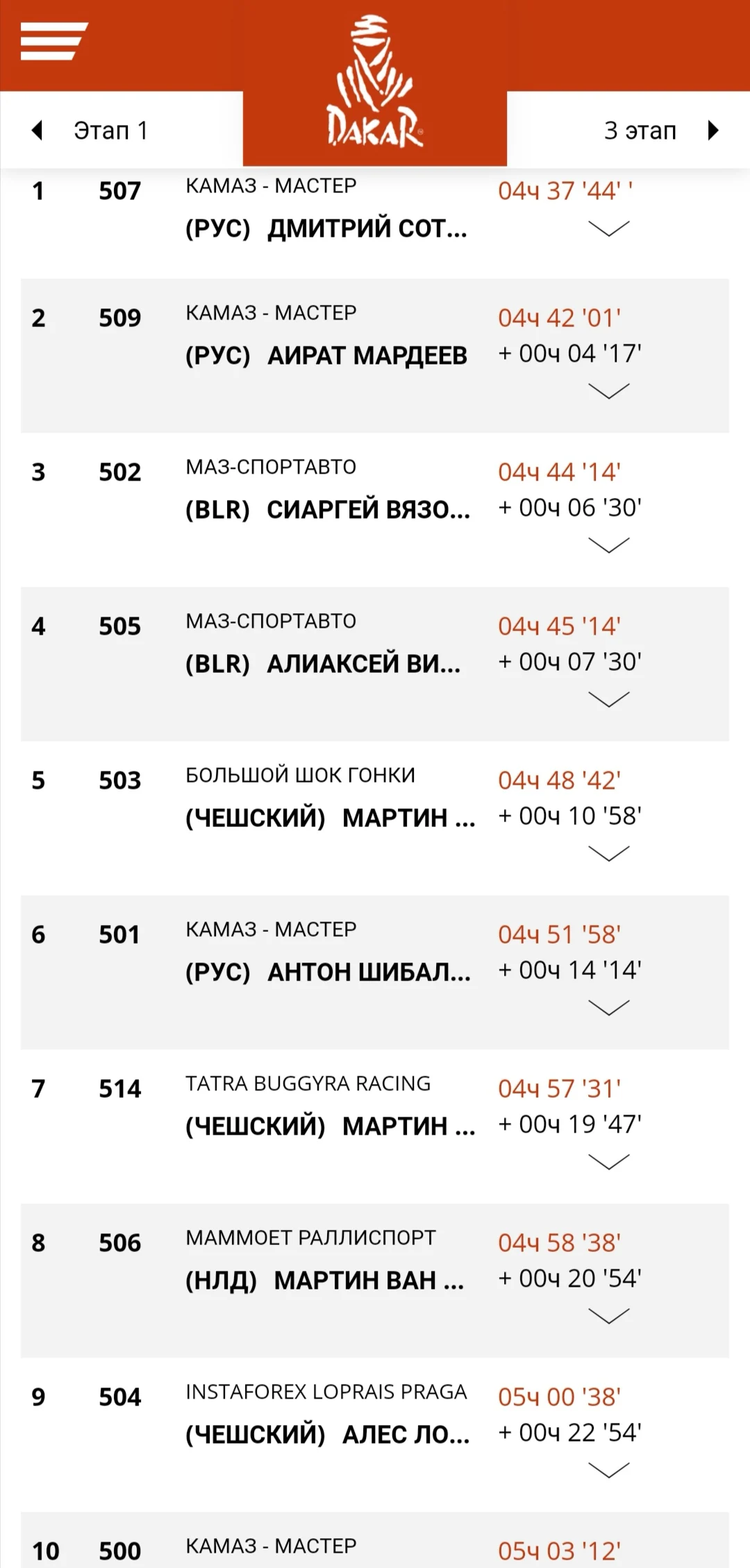Expand Instaforex Loprais Praga row 504
This screenshot has width=750, height=1568.
pyautogui.click(x=608, y=1471)
